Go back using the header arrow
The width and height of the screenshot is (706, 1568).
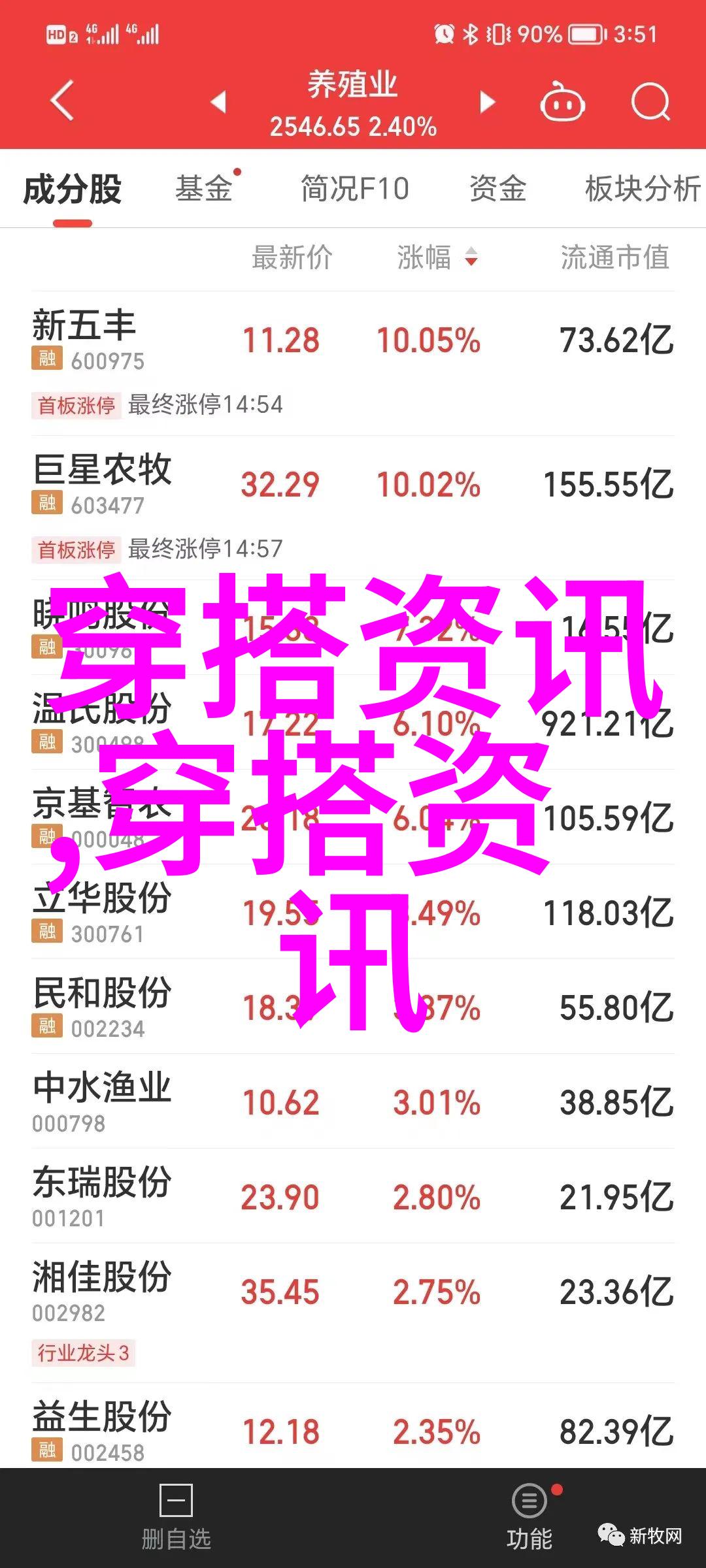62,101
